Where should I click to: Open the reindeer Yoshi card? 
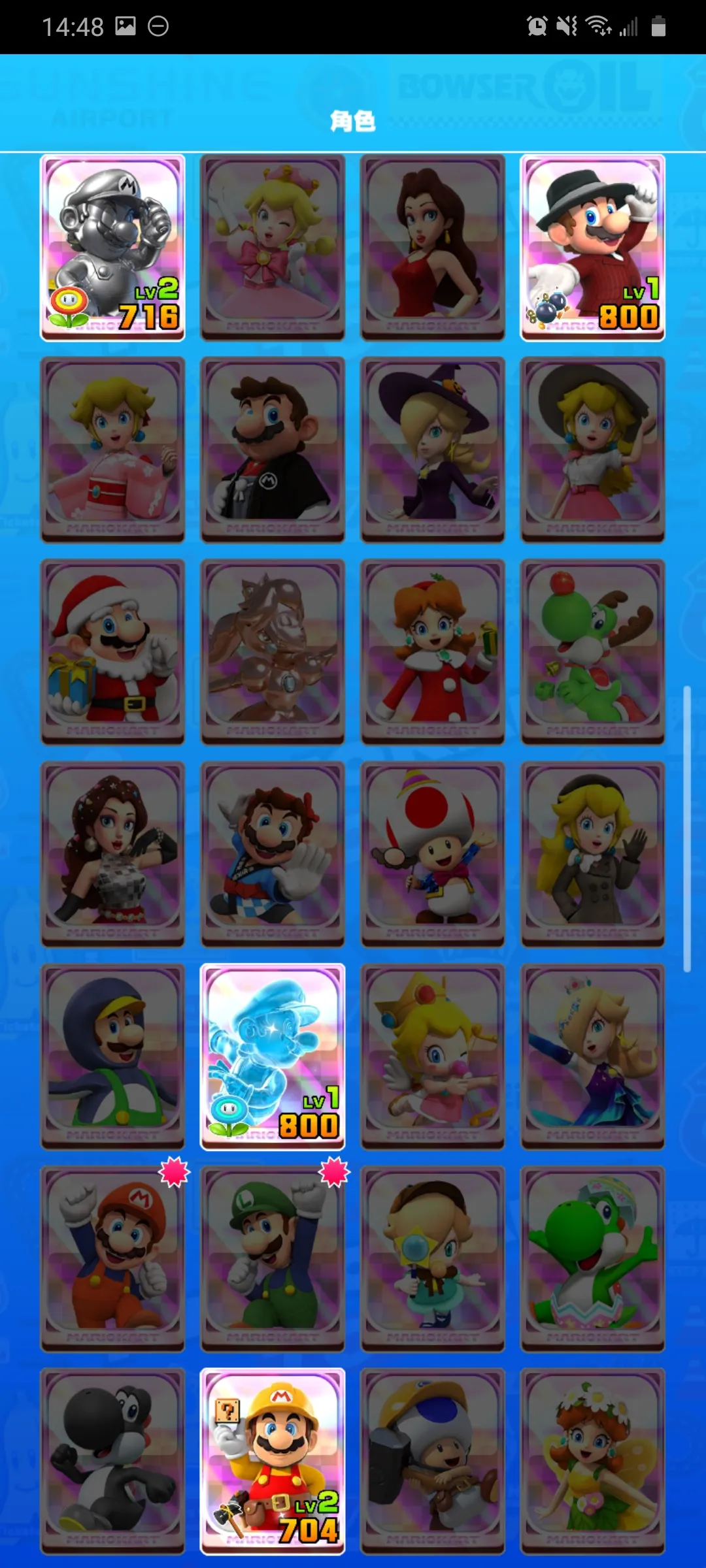tap(592, 651)
